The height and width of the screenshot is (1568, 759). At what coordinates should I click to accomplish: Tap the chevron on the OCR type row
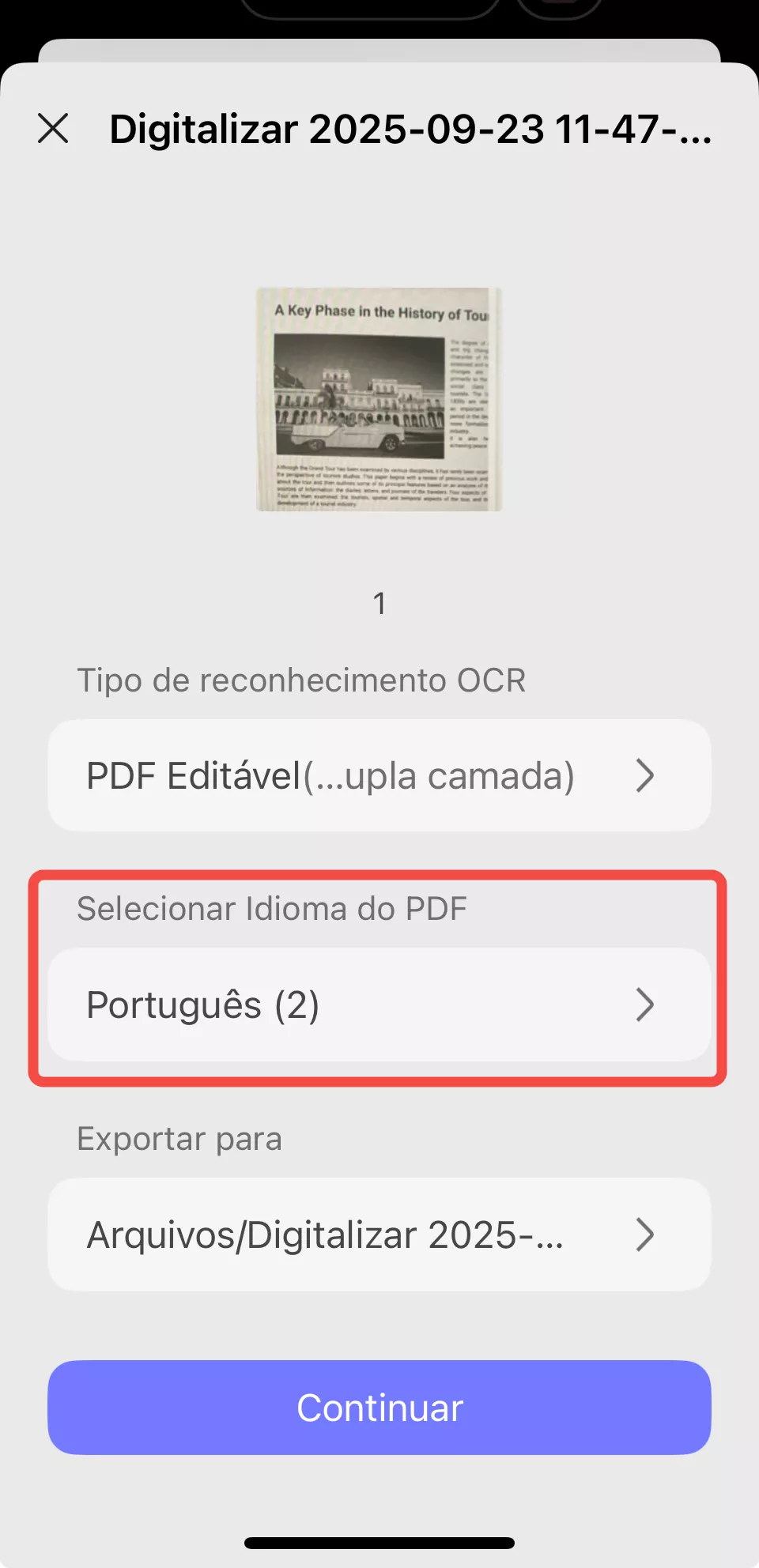(x=645, y=776)
